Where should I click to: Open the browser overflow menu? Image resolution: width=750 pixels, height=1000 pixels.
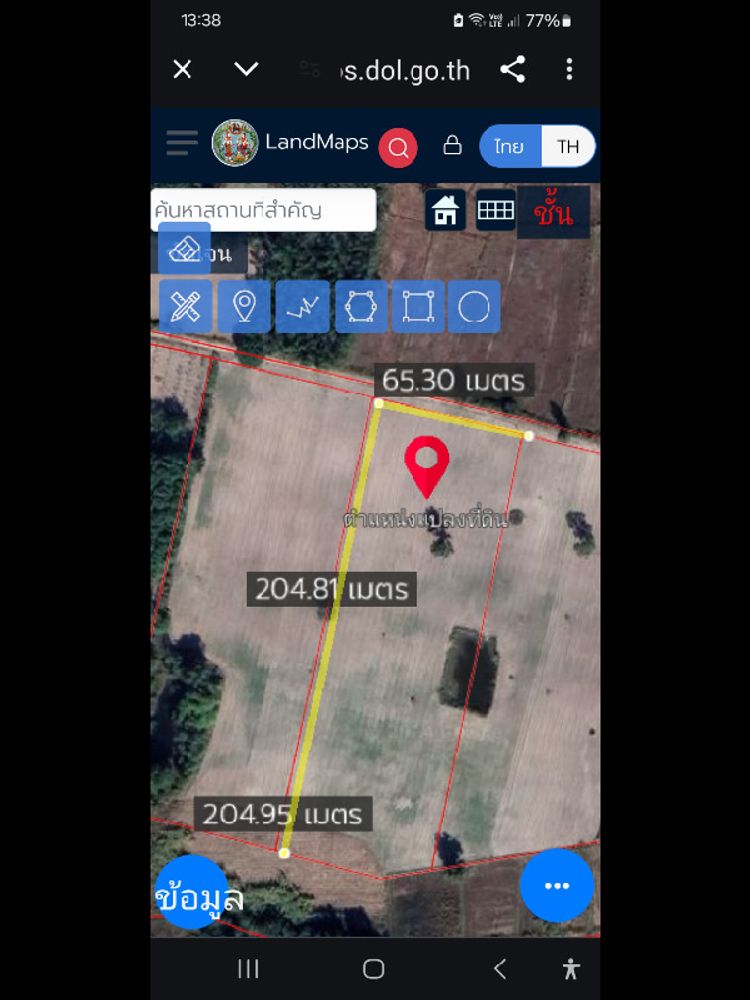click(x=569, y=69)
